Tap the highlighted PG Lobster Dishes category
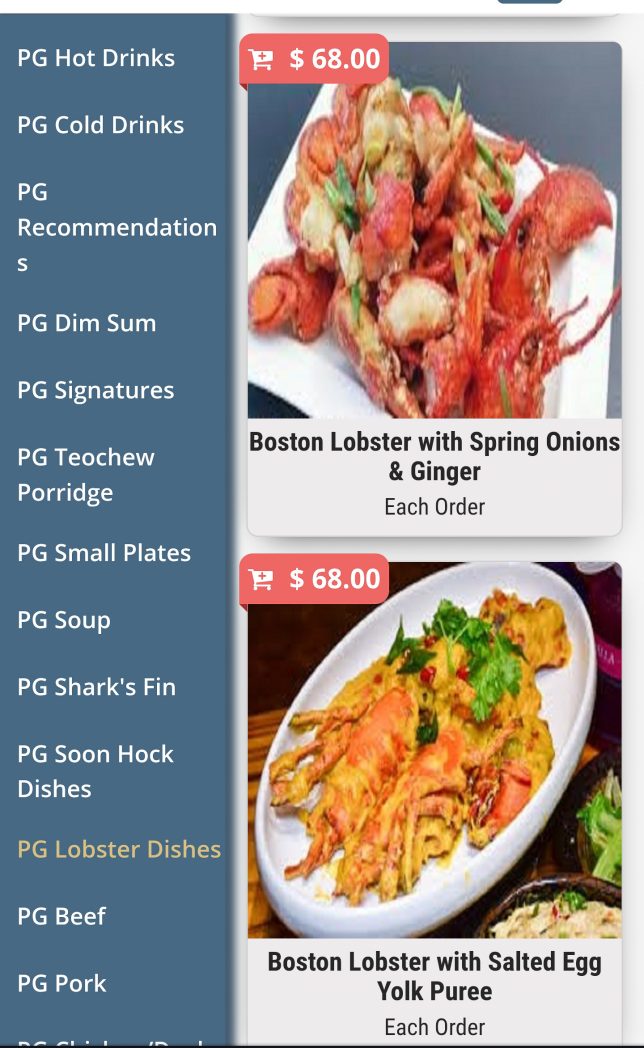The image size is (644, 1048). 119,849
